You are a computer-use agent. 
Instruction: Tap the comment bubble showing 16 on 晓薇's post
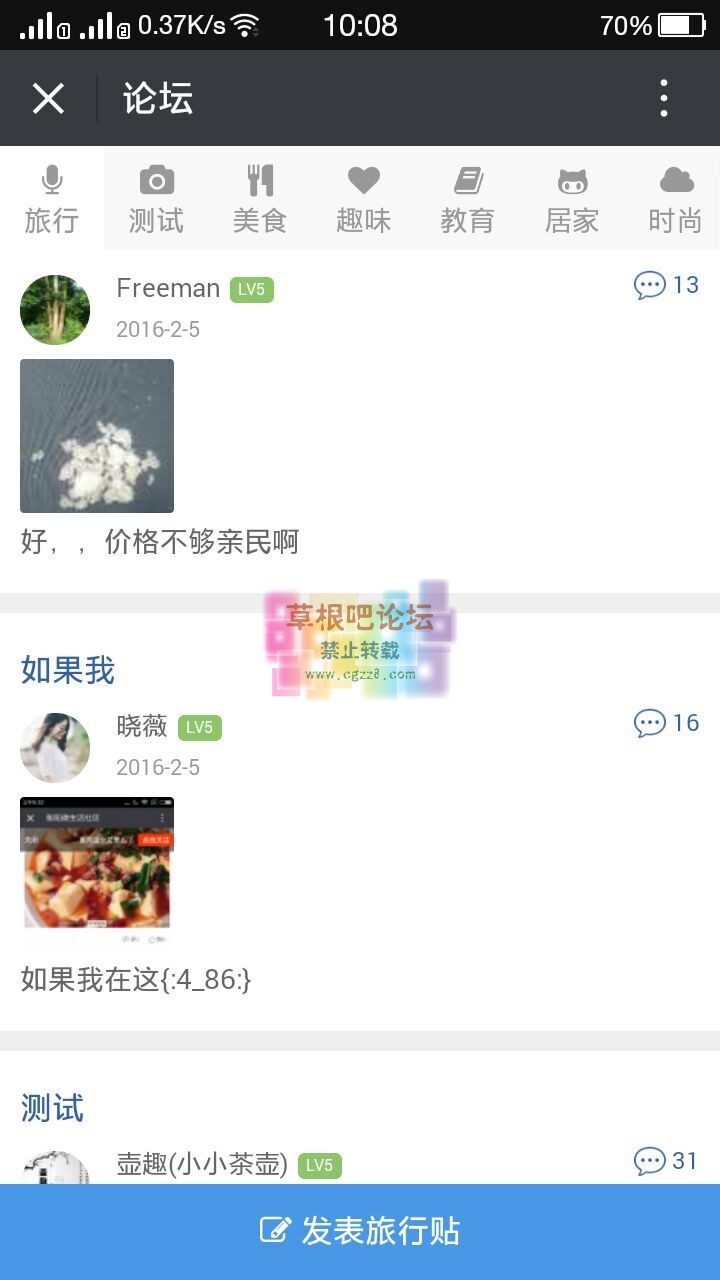(651, 723)
